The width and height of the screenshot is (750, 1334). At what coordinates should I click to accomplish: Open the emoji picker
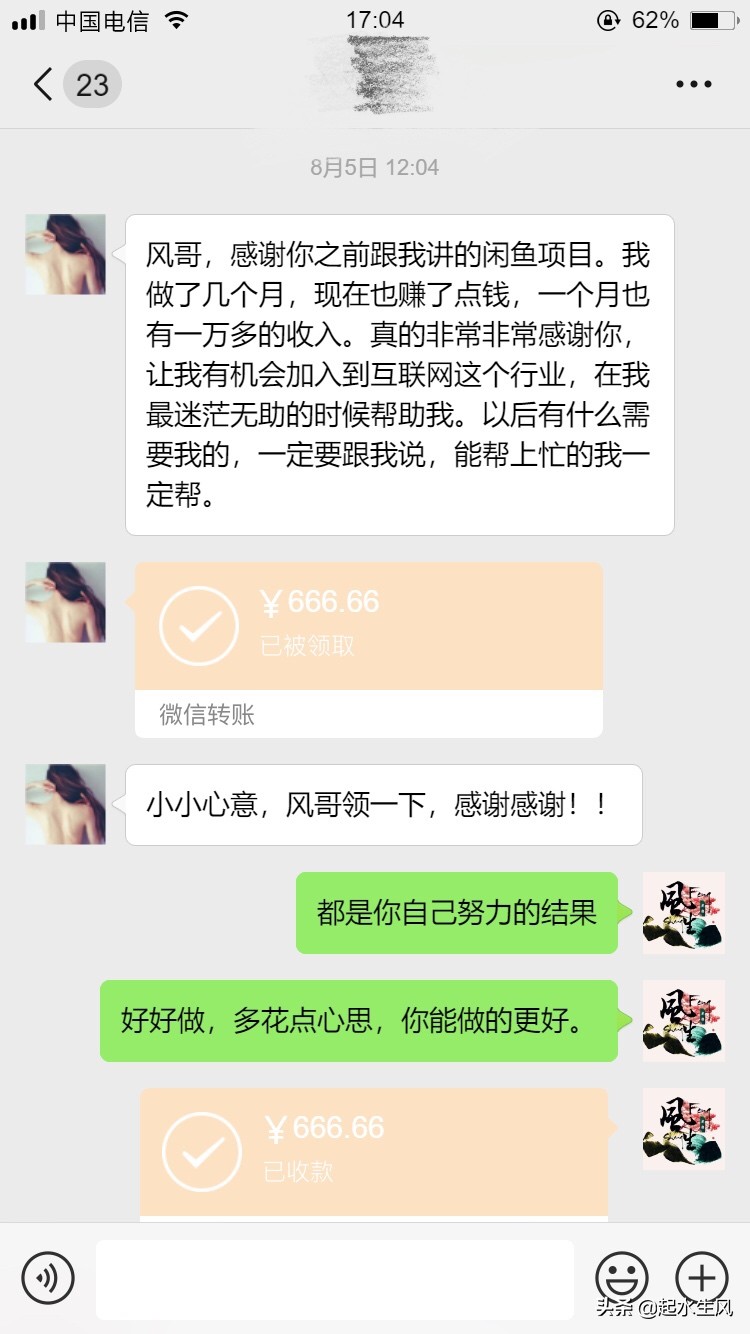622,1278
